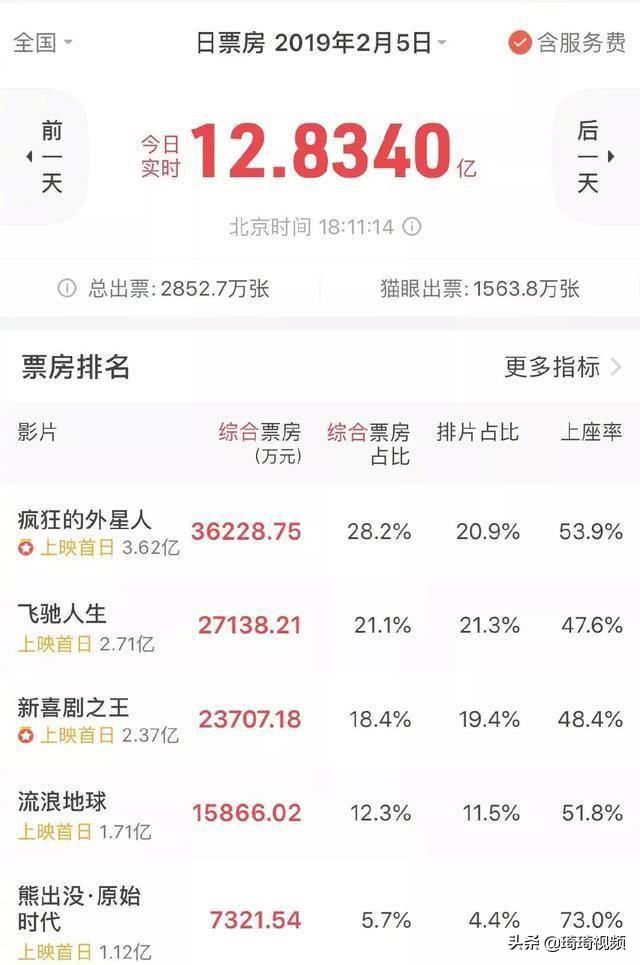Screen dimensions: 640x965
Task: Open the 全国 region dropdown
Action: (43, 43)
